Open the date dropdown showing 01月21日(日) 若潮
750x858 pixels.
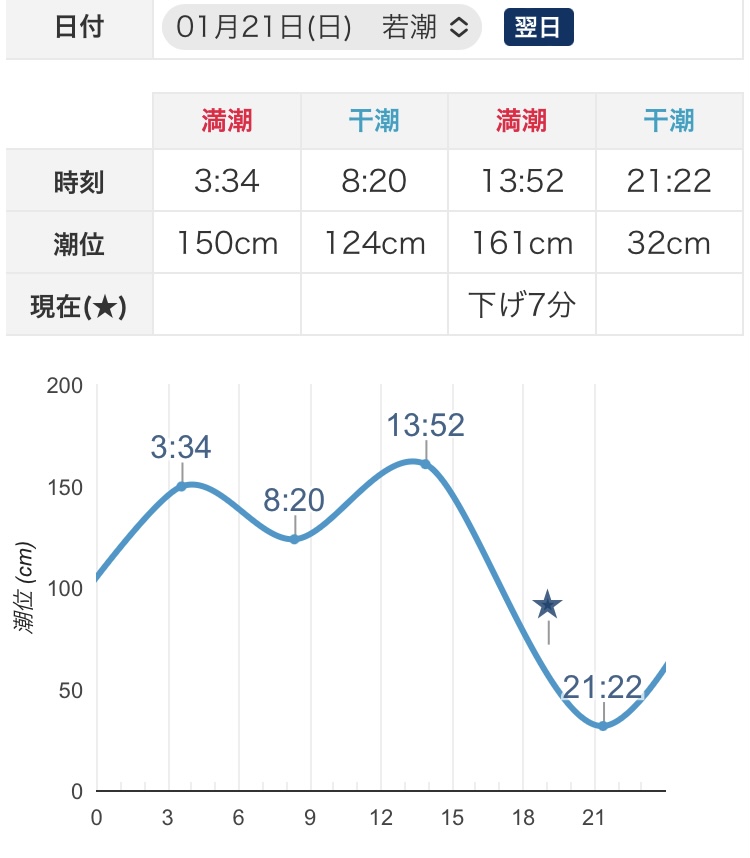tap(322, 27)
